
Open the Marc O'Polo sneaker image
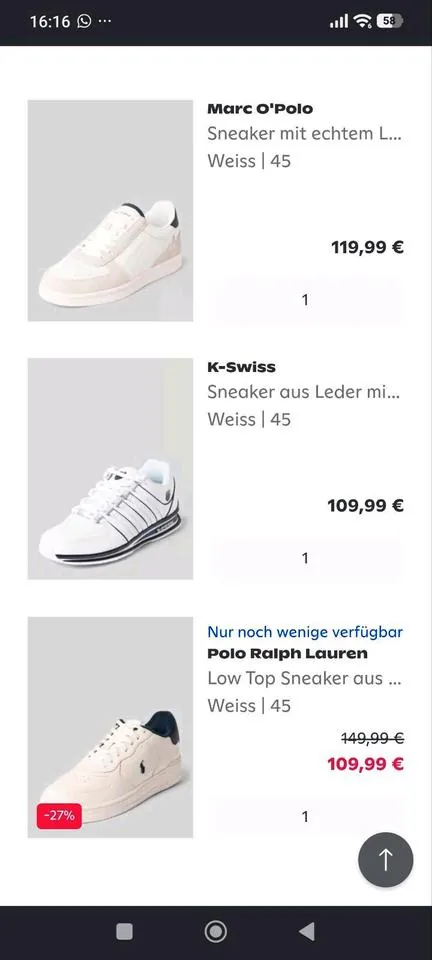pyautogui.click(x=110, y=210)
